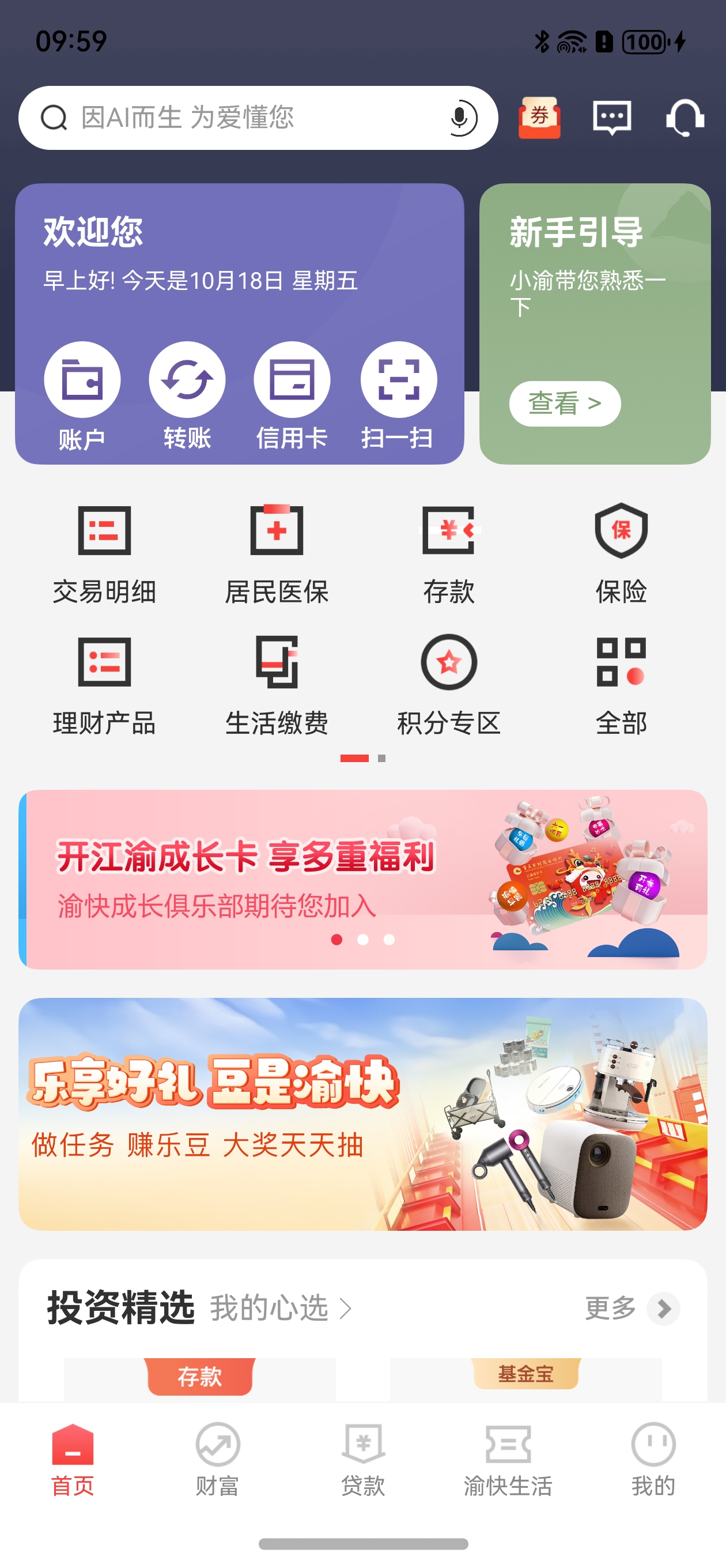Open the red coupon (券) icon
This screenshot has width=726, height=1568.
coord(539,118)
